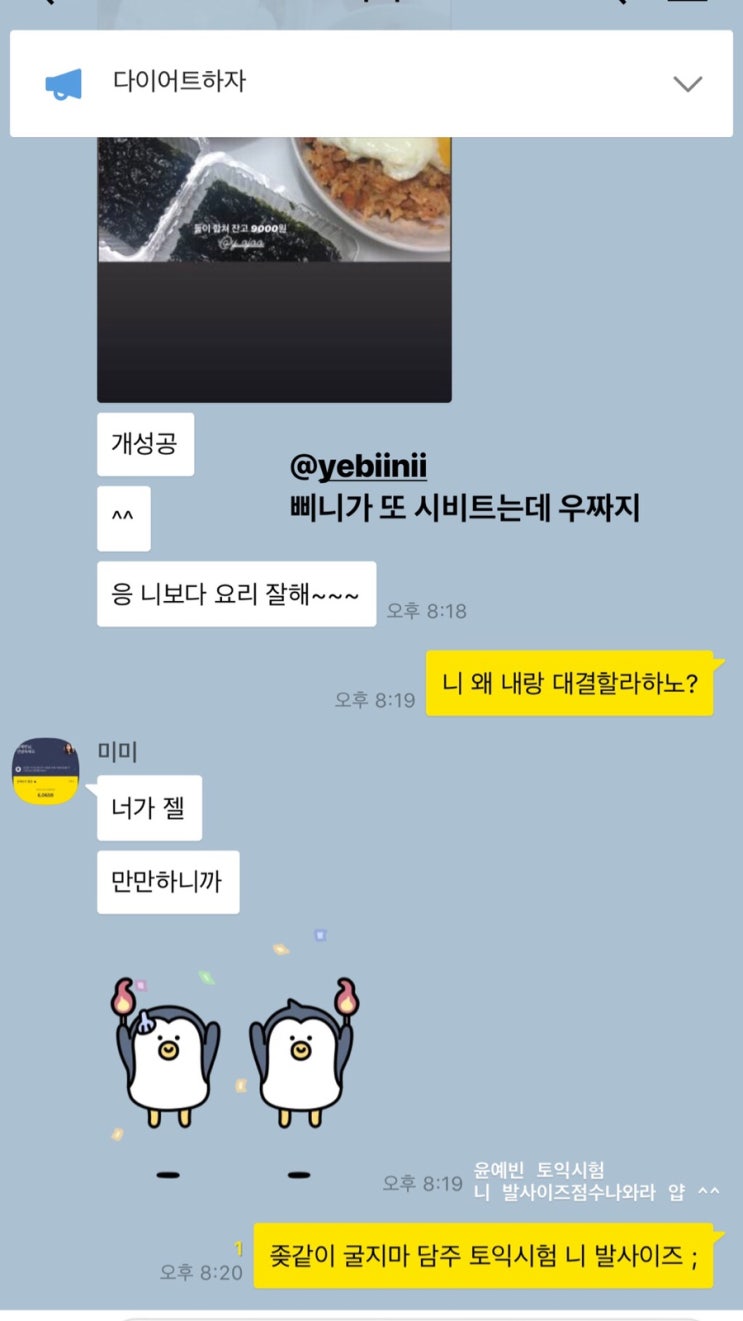Open the shared food photo message
The height and width of the screenshot is (1321, 743).
pyautogui.click(x=274, y=270)
